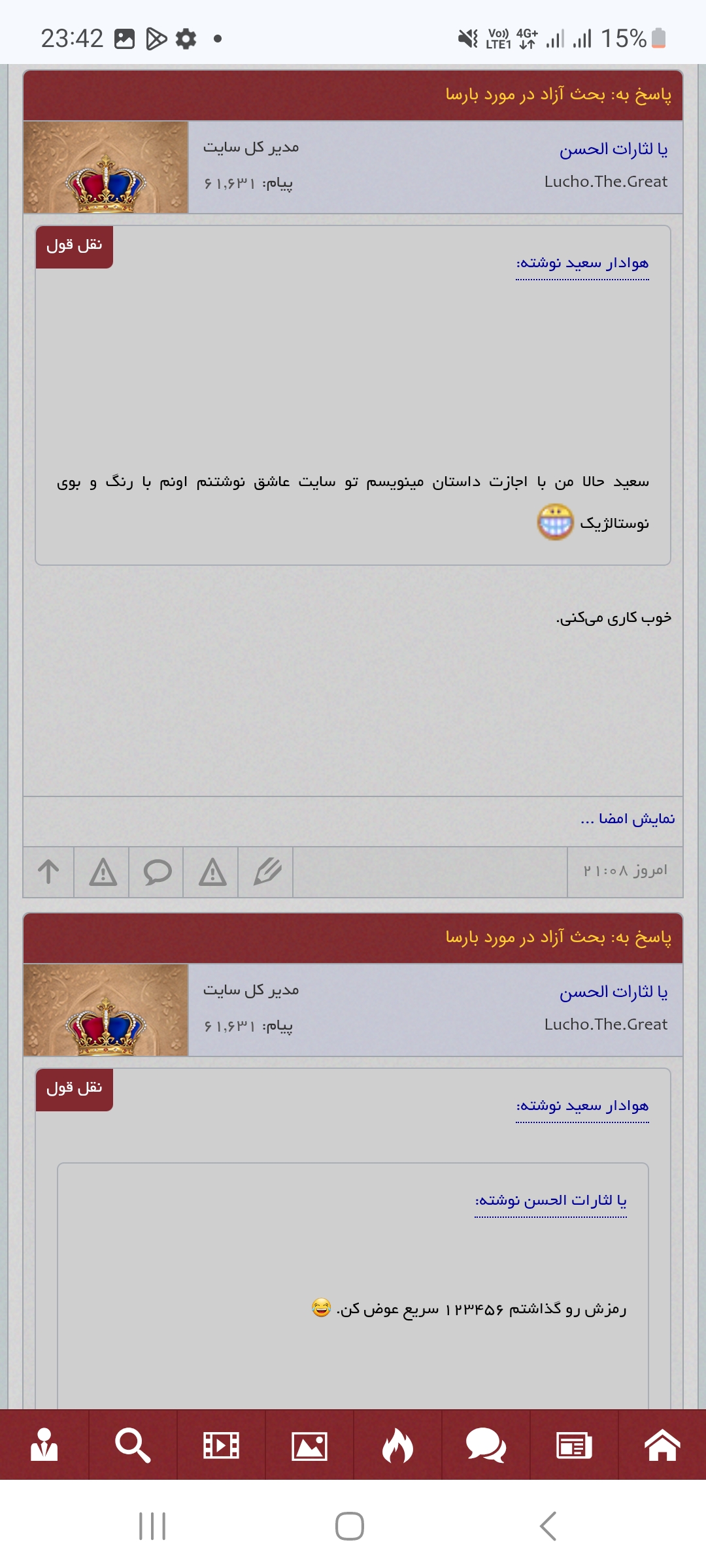The image size is (706, 1568).
Task: Tap the up-arrow icon under the post
Action: (48, 872)
